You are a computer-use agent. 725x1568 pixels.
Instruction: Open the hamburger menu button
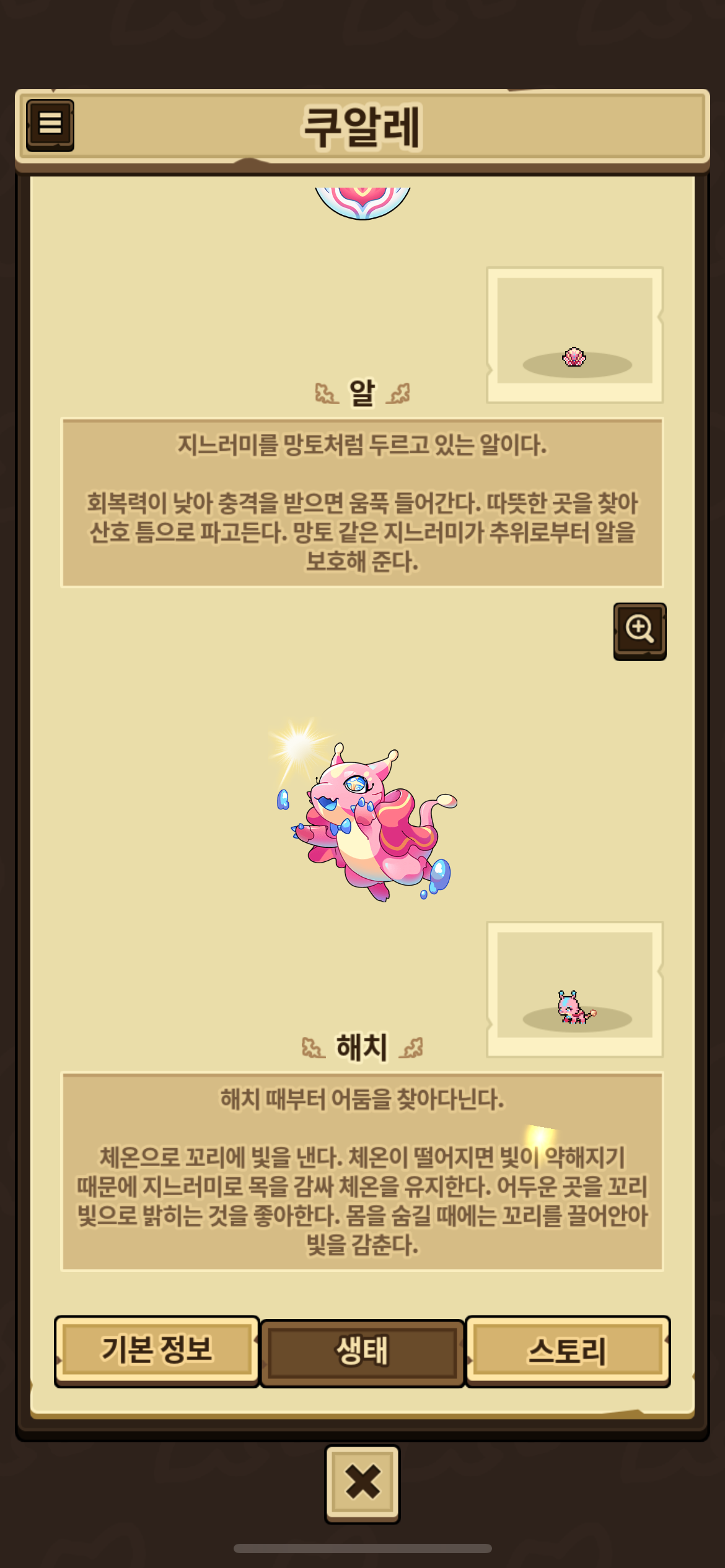(50, 124)
